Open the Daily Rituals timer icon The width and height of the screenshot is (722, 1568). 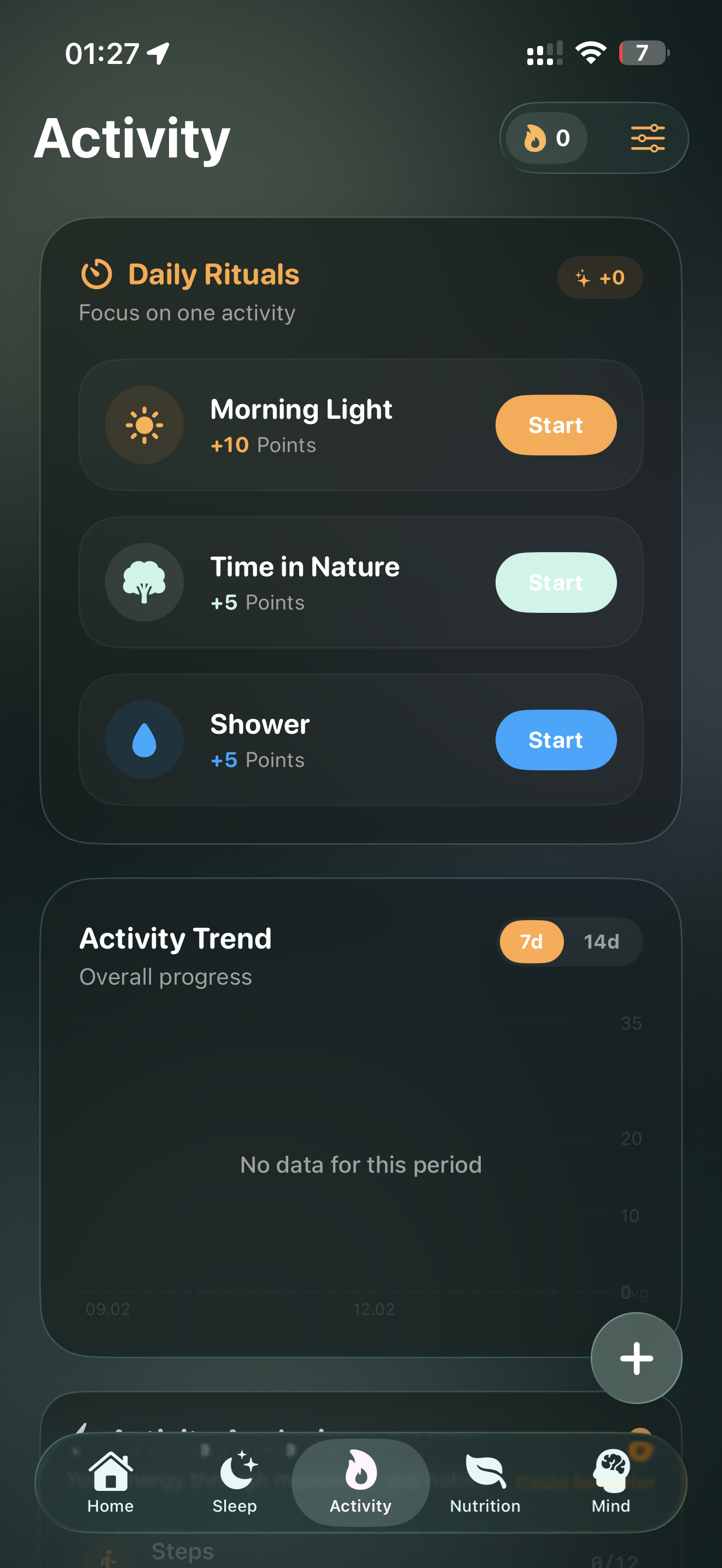96,274
